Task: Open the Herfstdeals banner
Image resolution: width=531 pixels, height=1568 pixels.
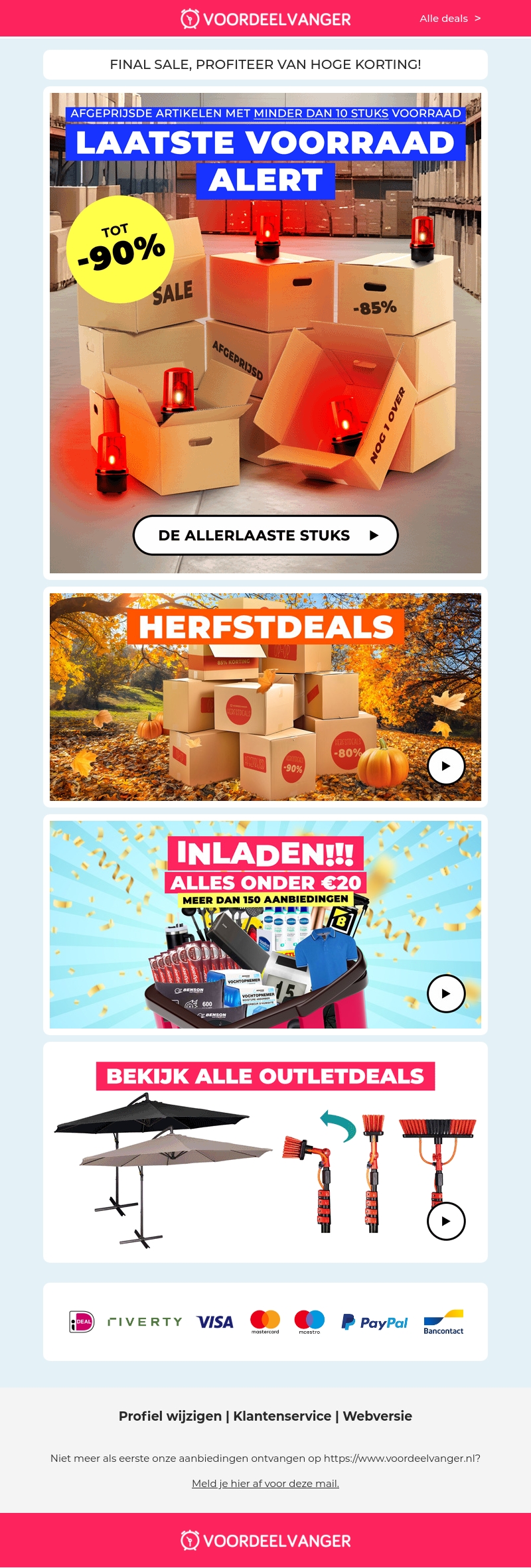Action: (x=265, y=697)
